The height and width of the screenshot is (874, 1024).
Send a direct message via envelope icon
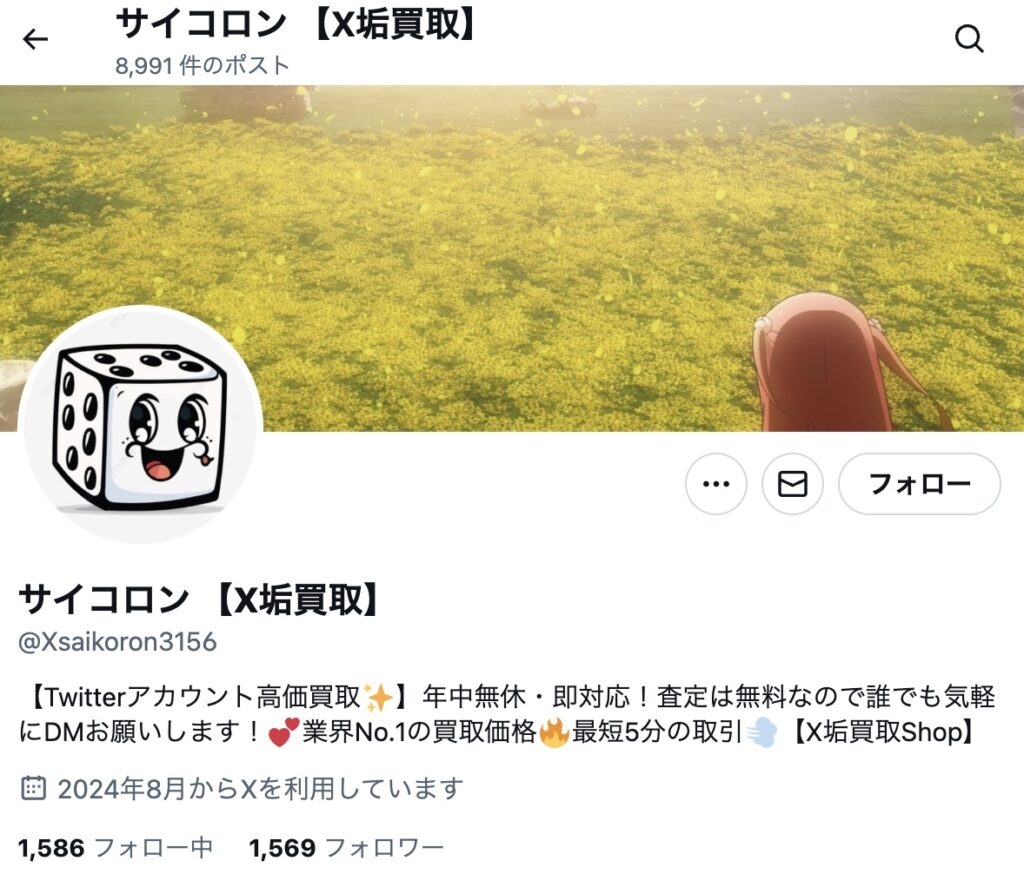[x=792, y=484]
